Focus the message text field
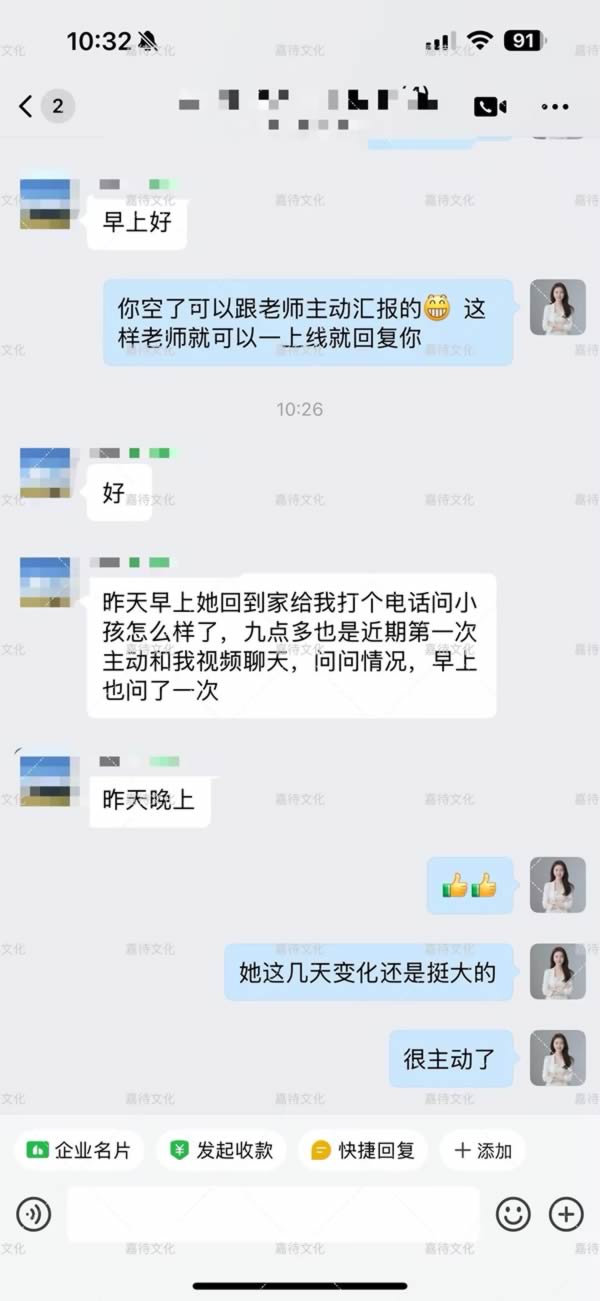The image size is (600, 1301). click(x=272, y=1214)
